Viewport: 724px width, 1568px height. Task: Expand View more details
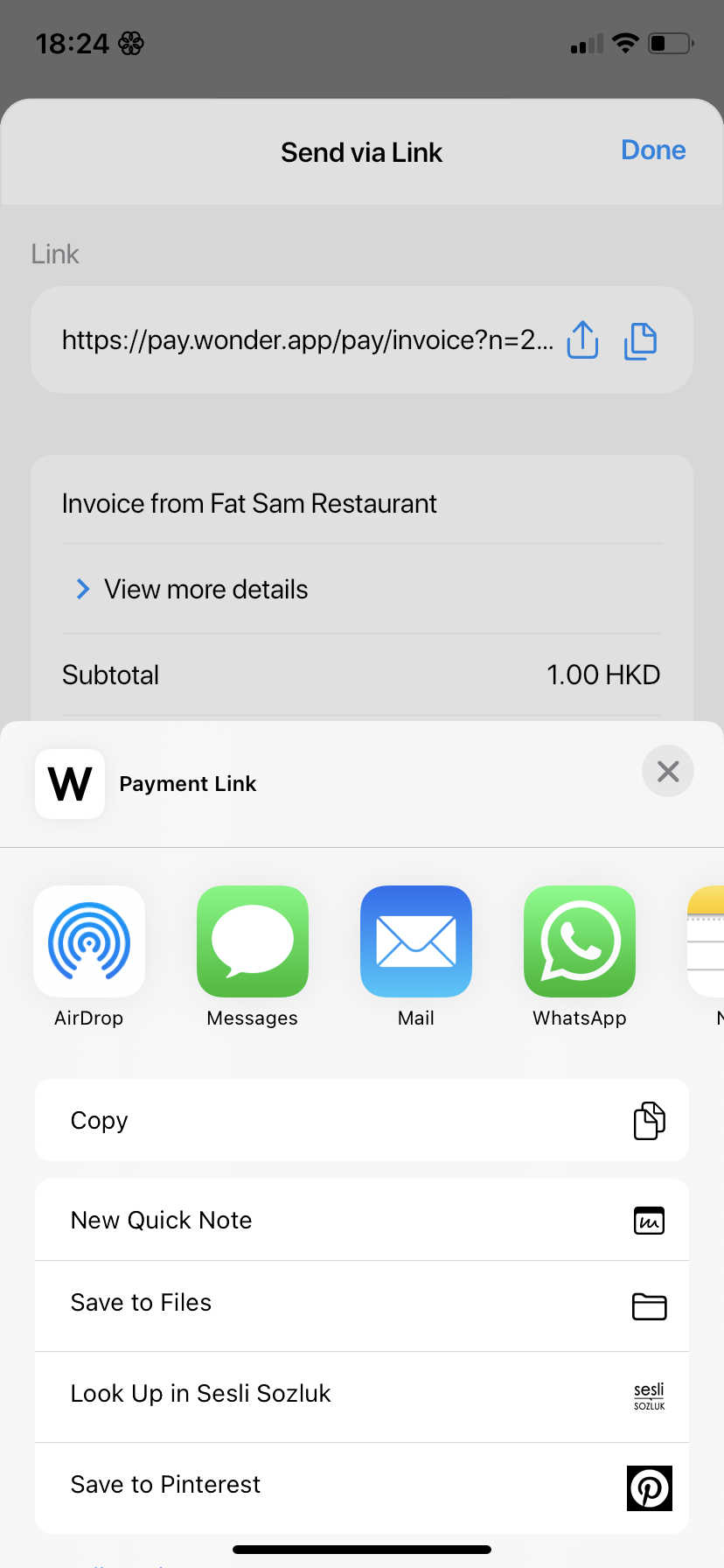pyautogui.click(x=205, y=589)
